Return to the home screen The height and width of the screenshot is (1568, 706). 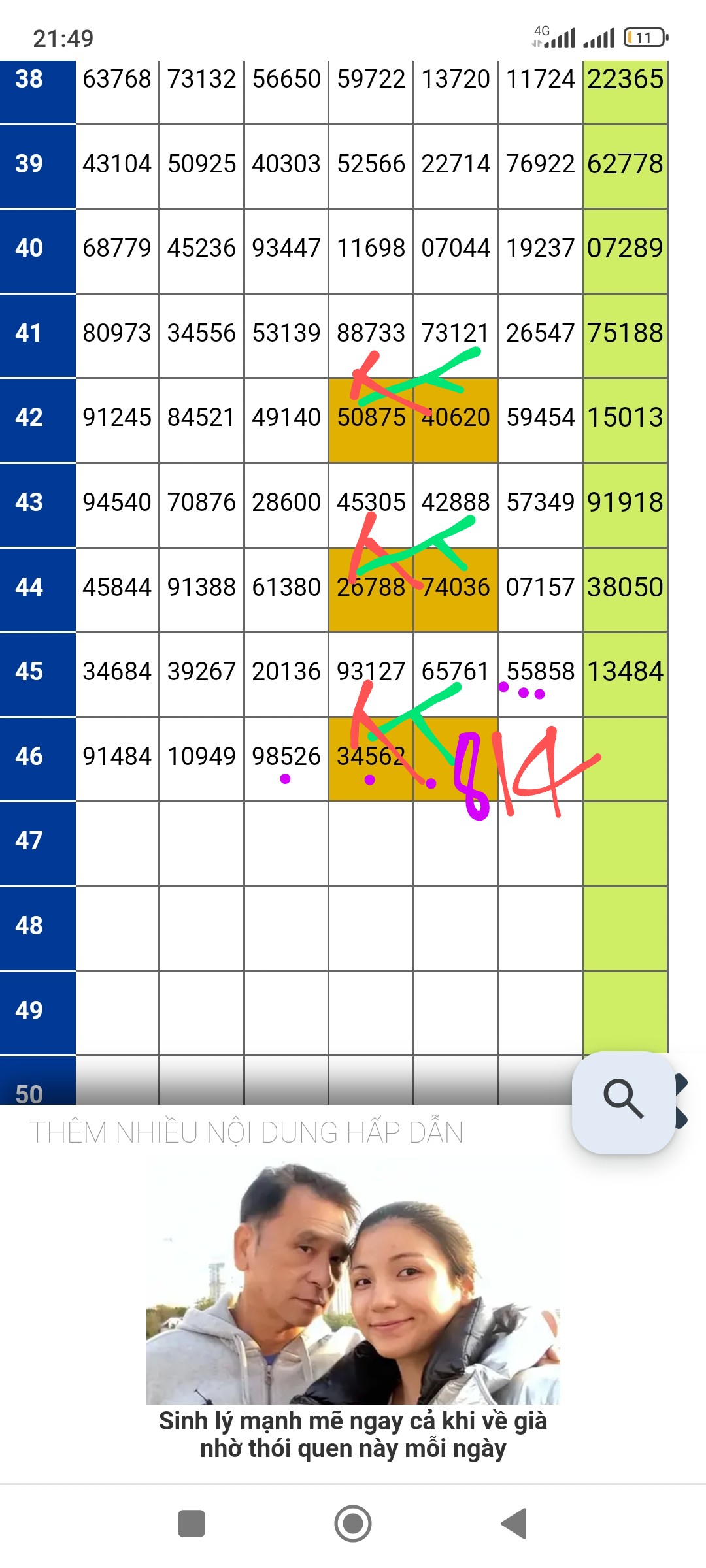pyautogui.click(x=353, y=1524)
